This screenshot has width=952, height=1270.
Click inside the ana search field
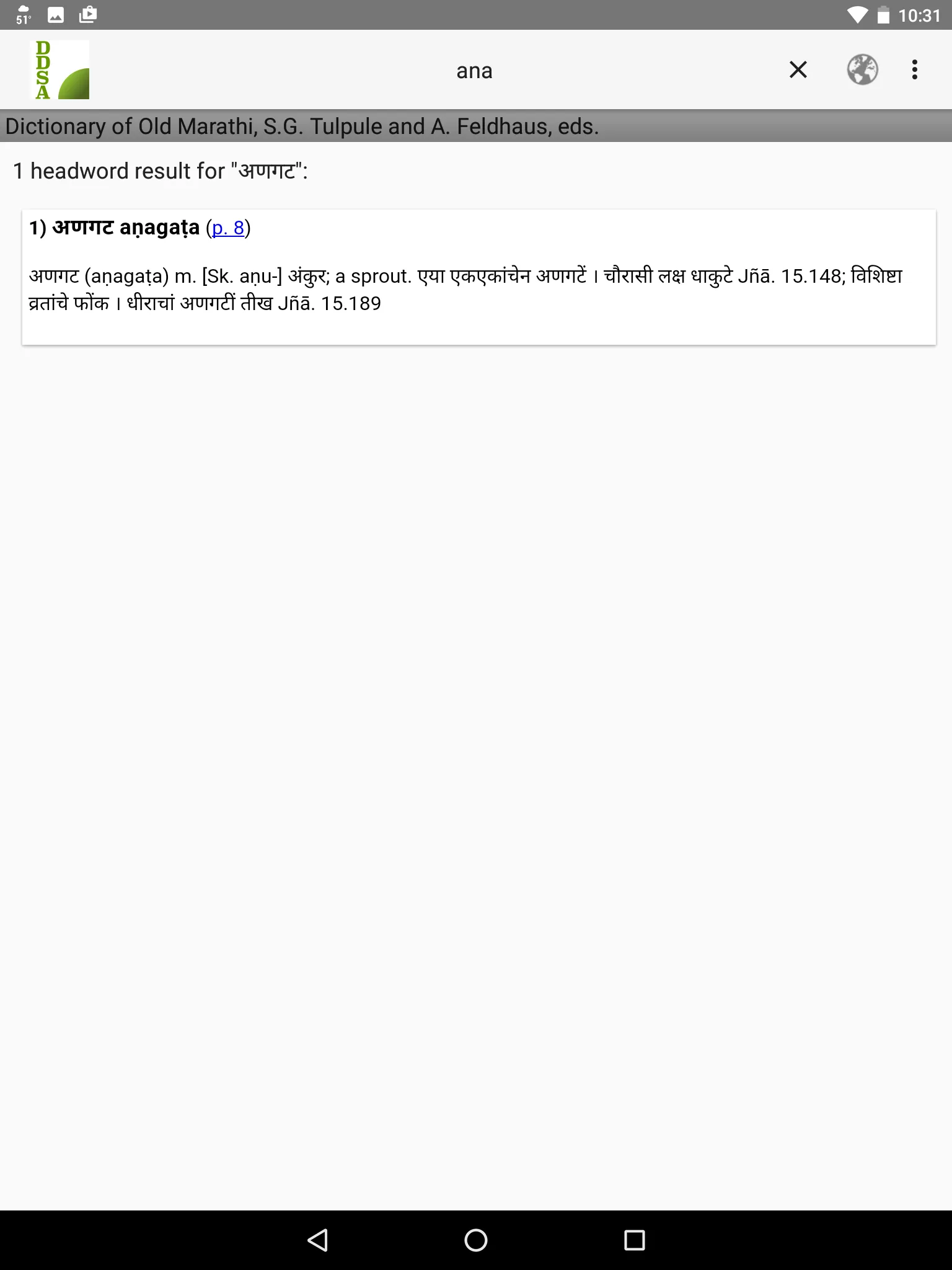(x=475, y=69)
